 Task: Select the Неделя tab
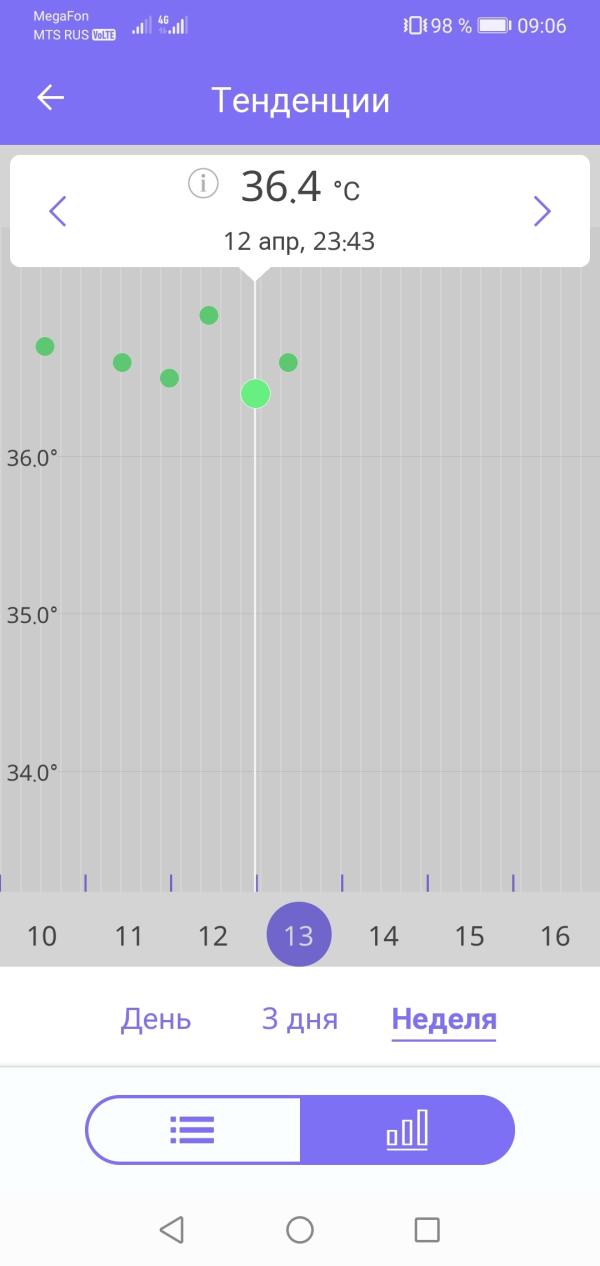point(444,1019)
